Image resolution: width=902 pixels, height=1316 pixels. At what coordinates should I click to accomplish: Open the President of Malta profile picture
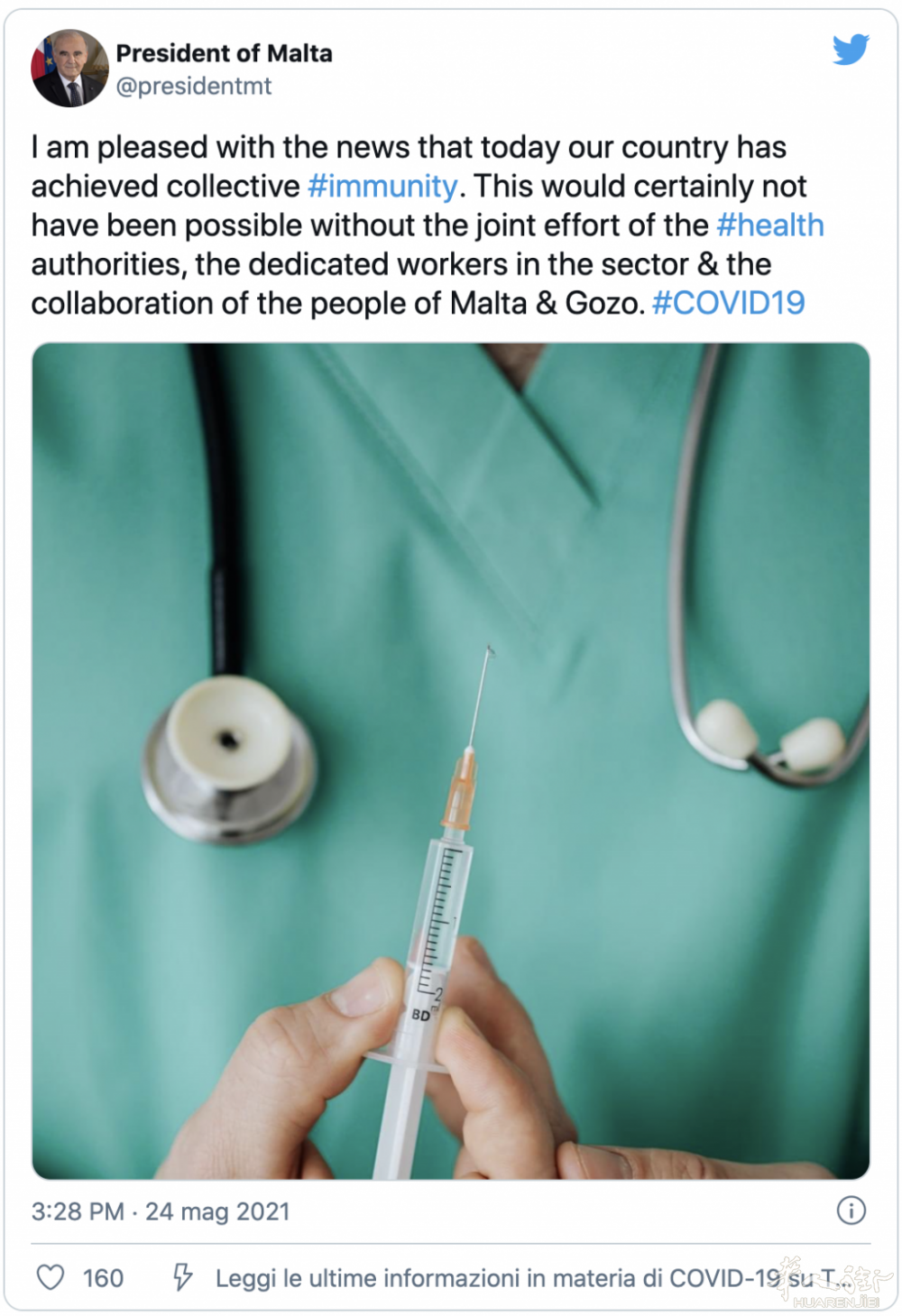69,69
